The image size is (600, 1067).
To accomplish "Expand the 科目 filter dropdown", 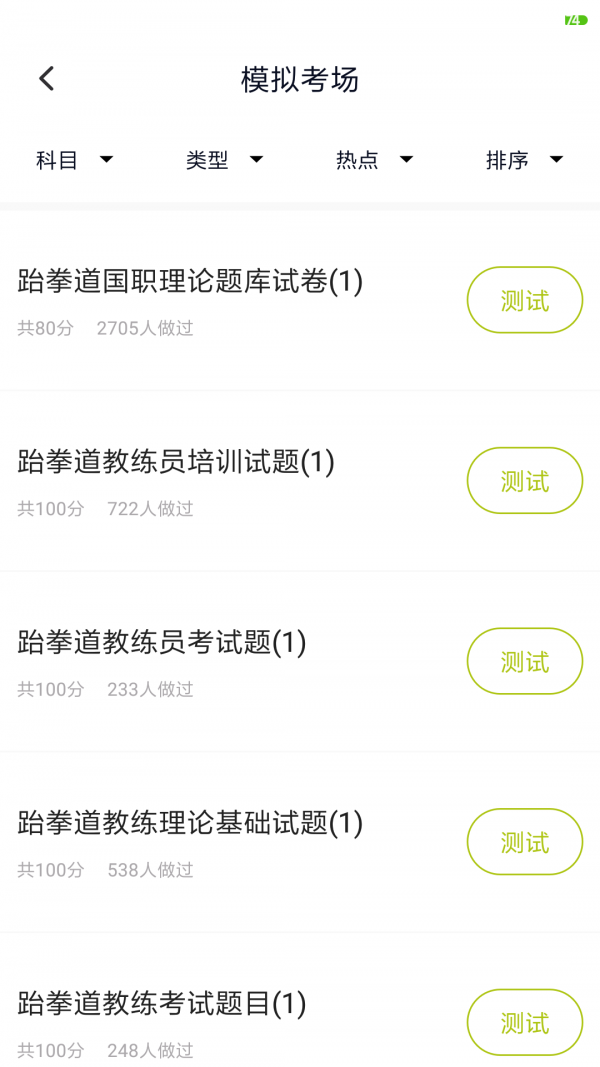I will (75, 160).
